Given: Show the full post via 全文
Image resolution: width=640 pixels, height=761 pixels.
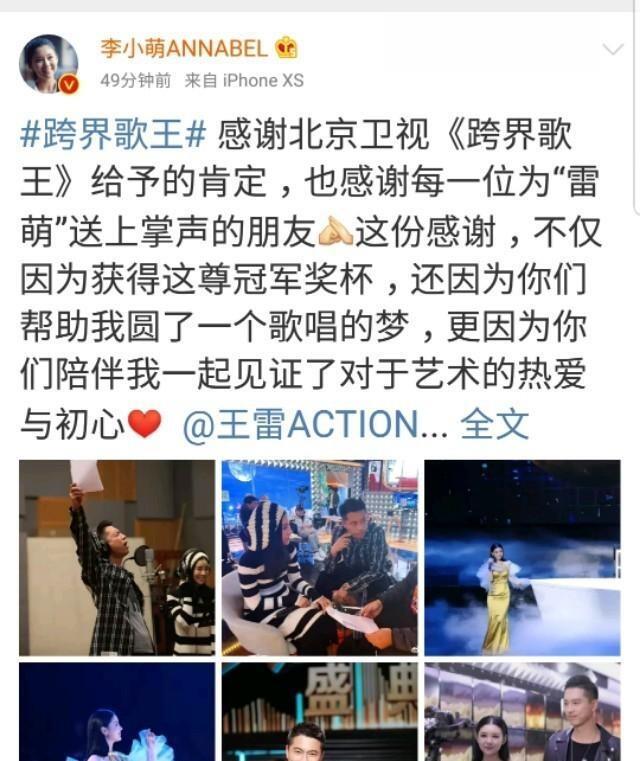Looking at the screenshot, I should 494,424.
